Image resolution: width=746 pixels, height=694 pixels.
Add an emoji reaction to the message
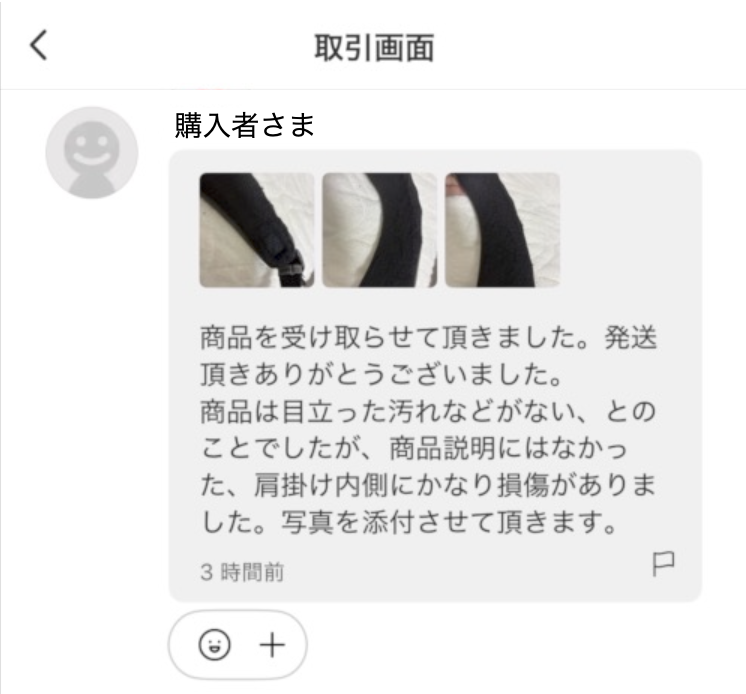tap(215, 645)
